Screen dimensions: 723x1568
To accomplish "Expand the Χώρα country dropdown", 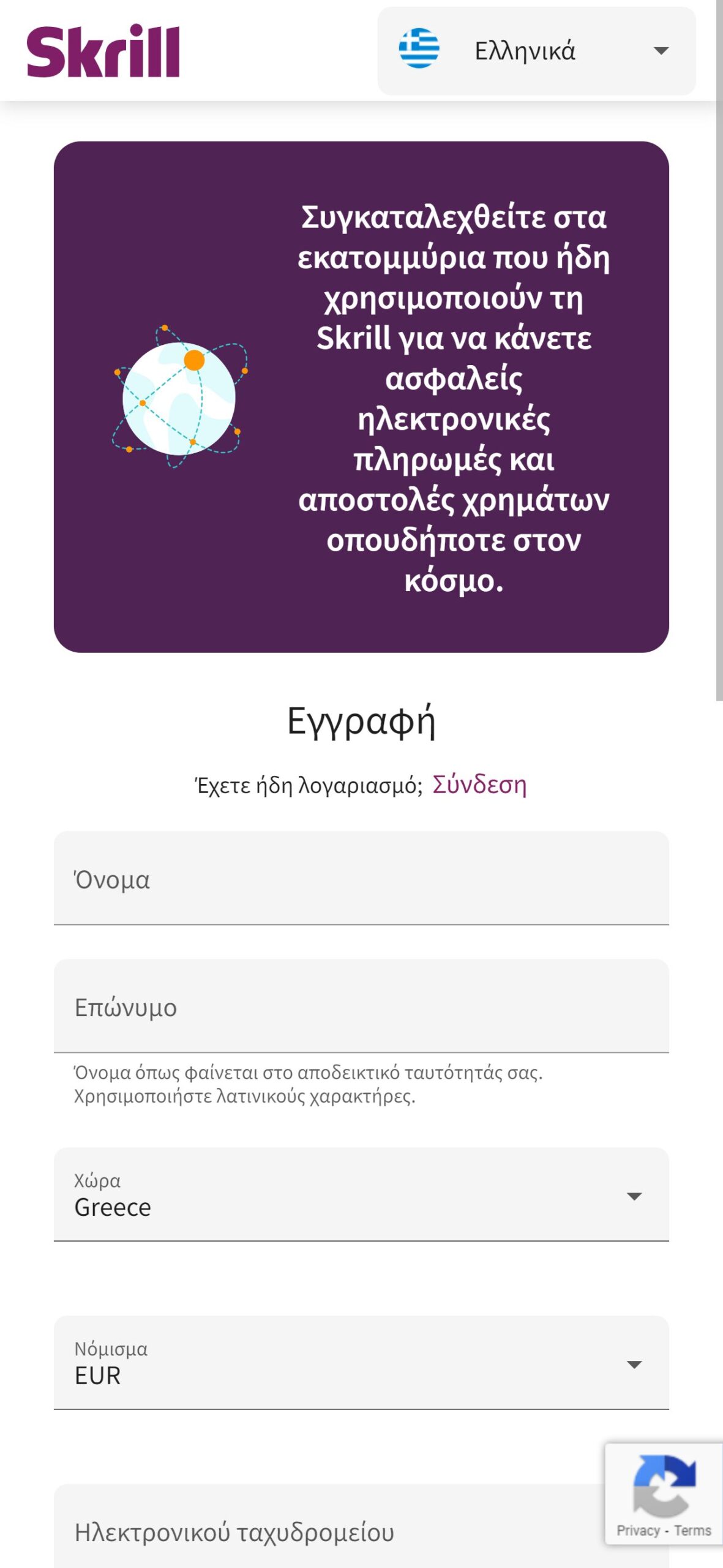I will pyautogui.click(x=361, y=1195).
